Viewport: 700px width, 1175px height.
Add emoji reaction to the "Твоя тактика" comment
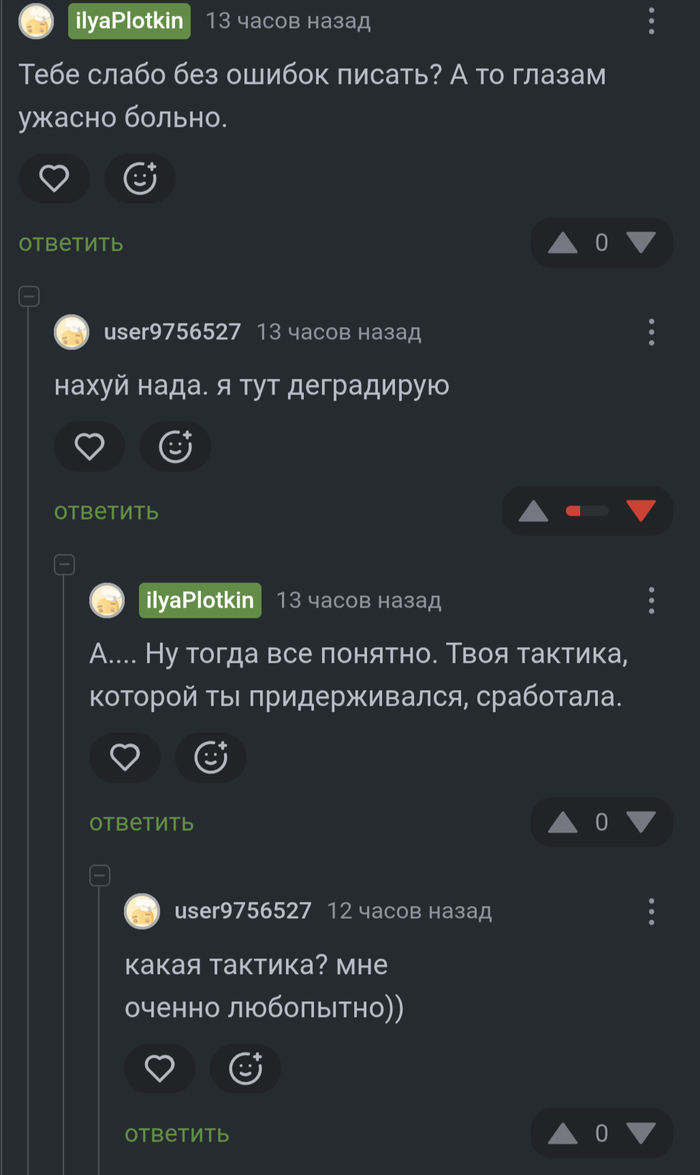210,758
